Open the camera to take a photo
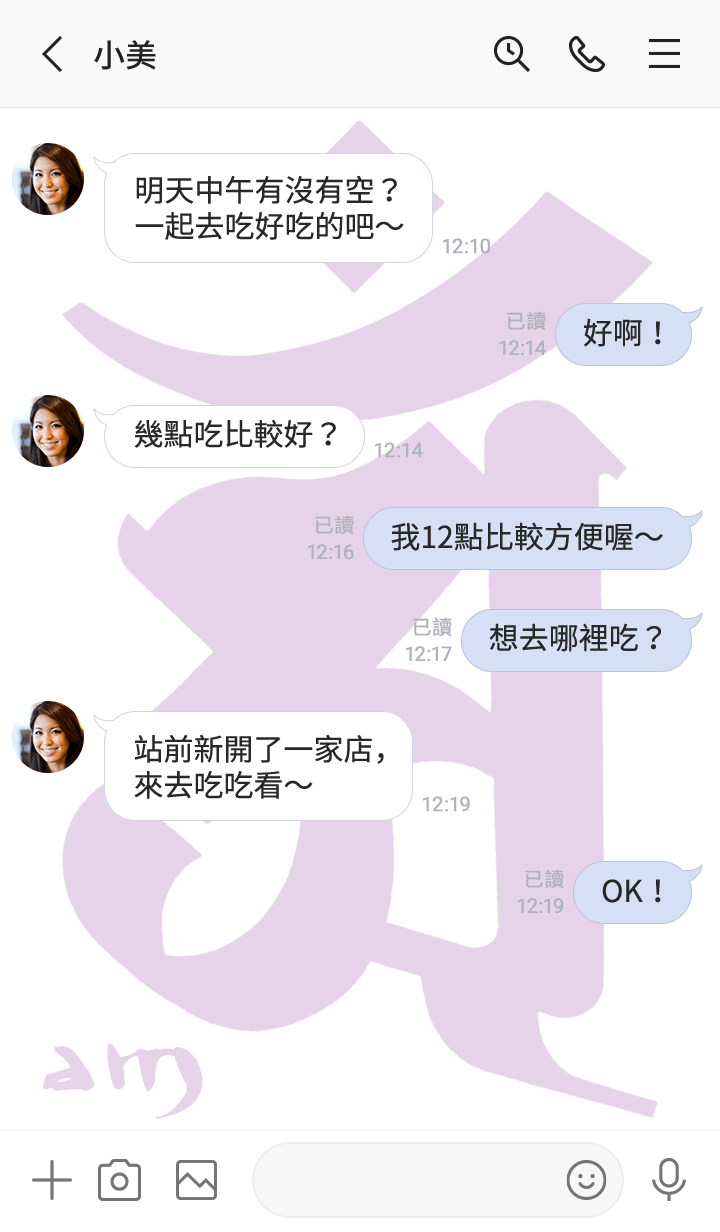 (119, 1181)
